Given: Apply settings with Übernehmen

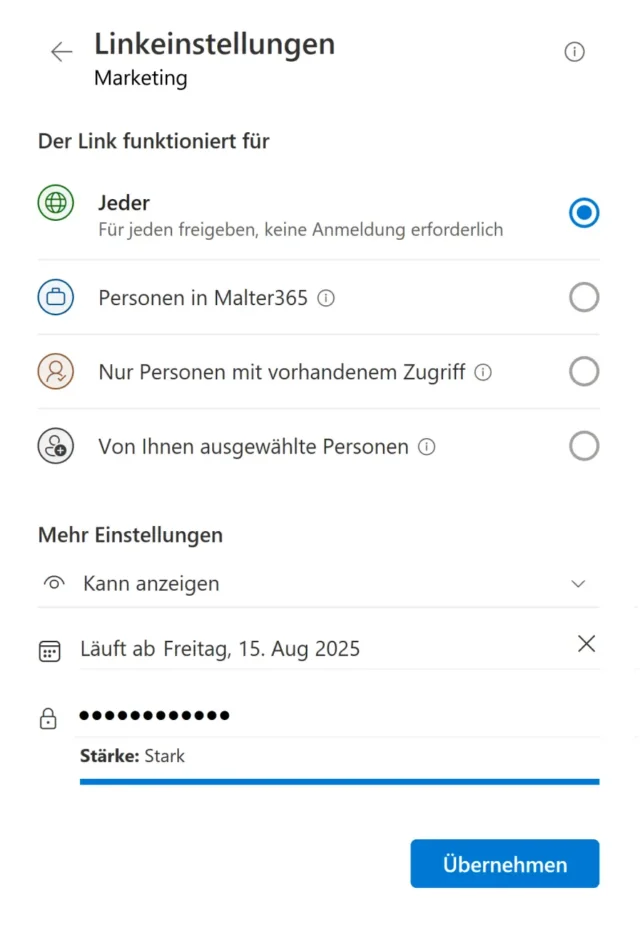Looking at the screenshot, I should pos(504,864).
